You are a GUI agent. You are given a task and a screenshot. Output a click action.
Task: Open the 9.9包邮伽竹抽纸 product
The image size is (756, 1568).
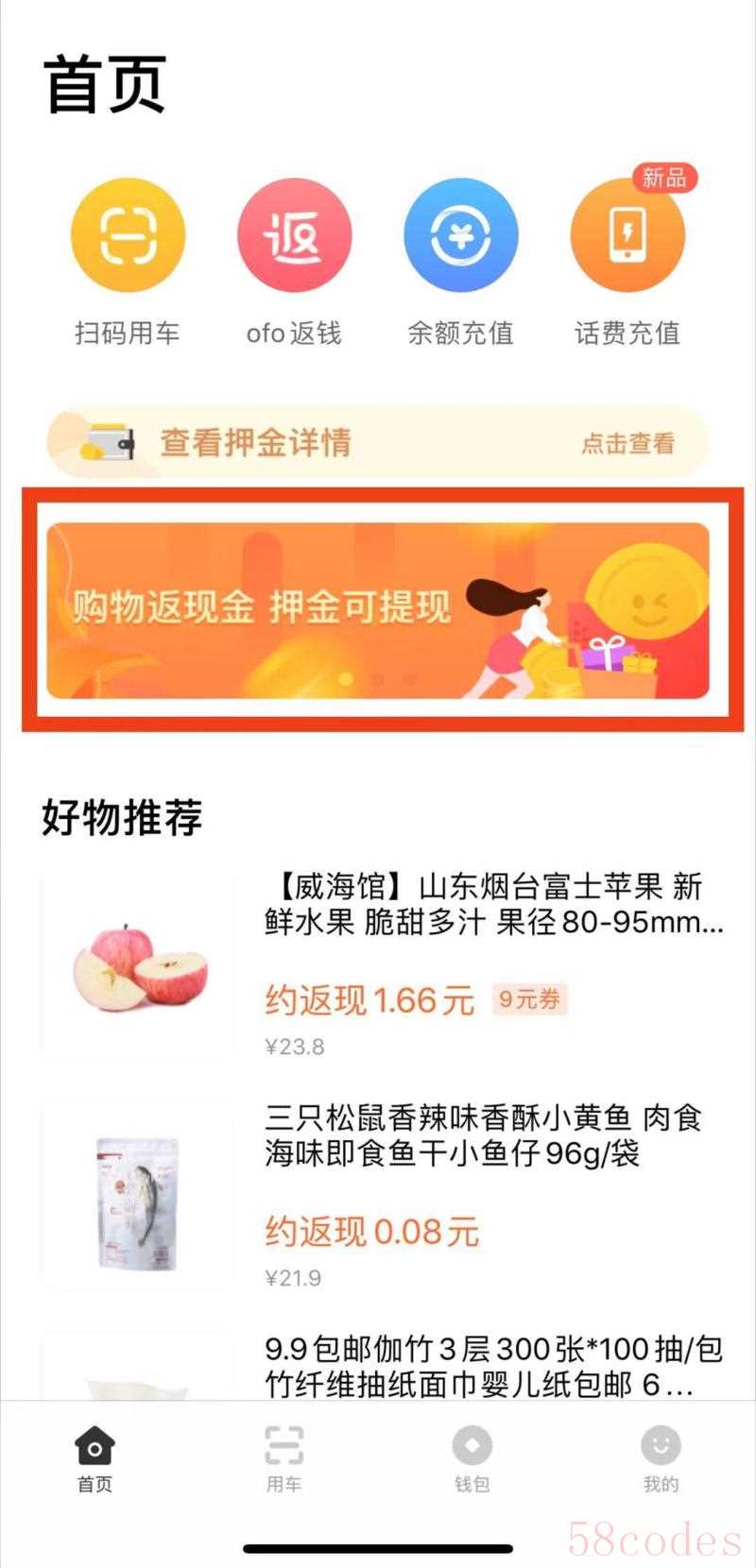coord(383,1366)
